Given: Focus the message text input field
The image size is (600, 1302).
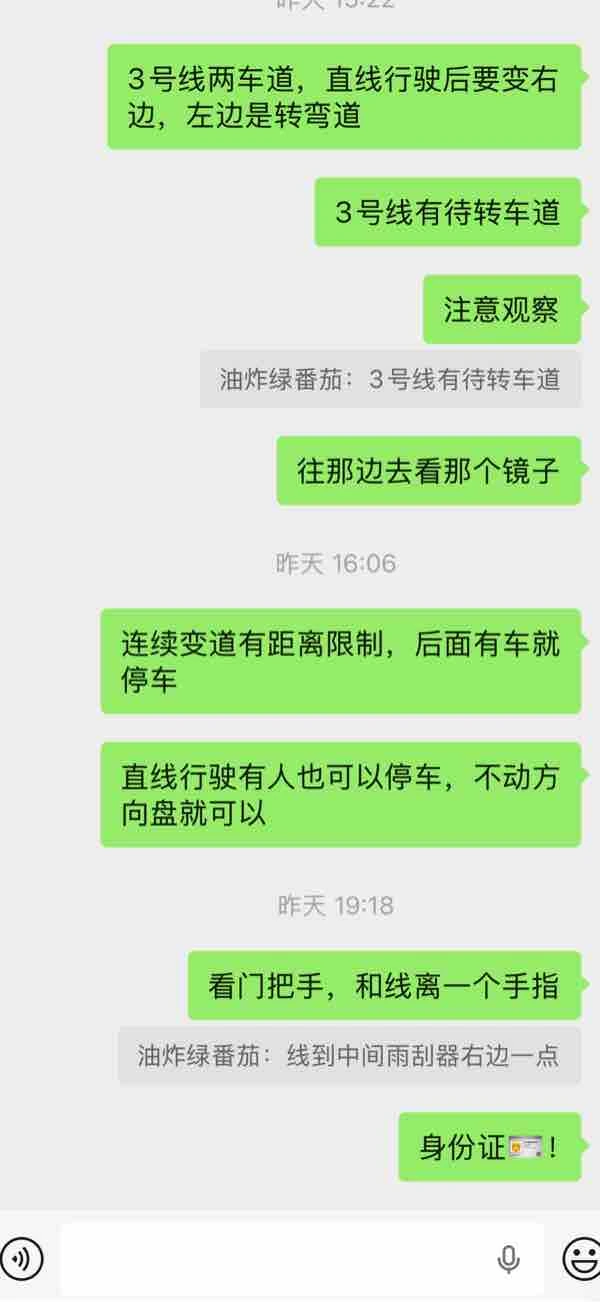Looking at the screenshot, I should [280, 1258].
